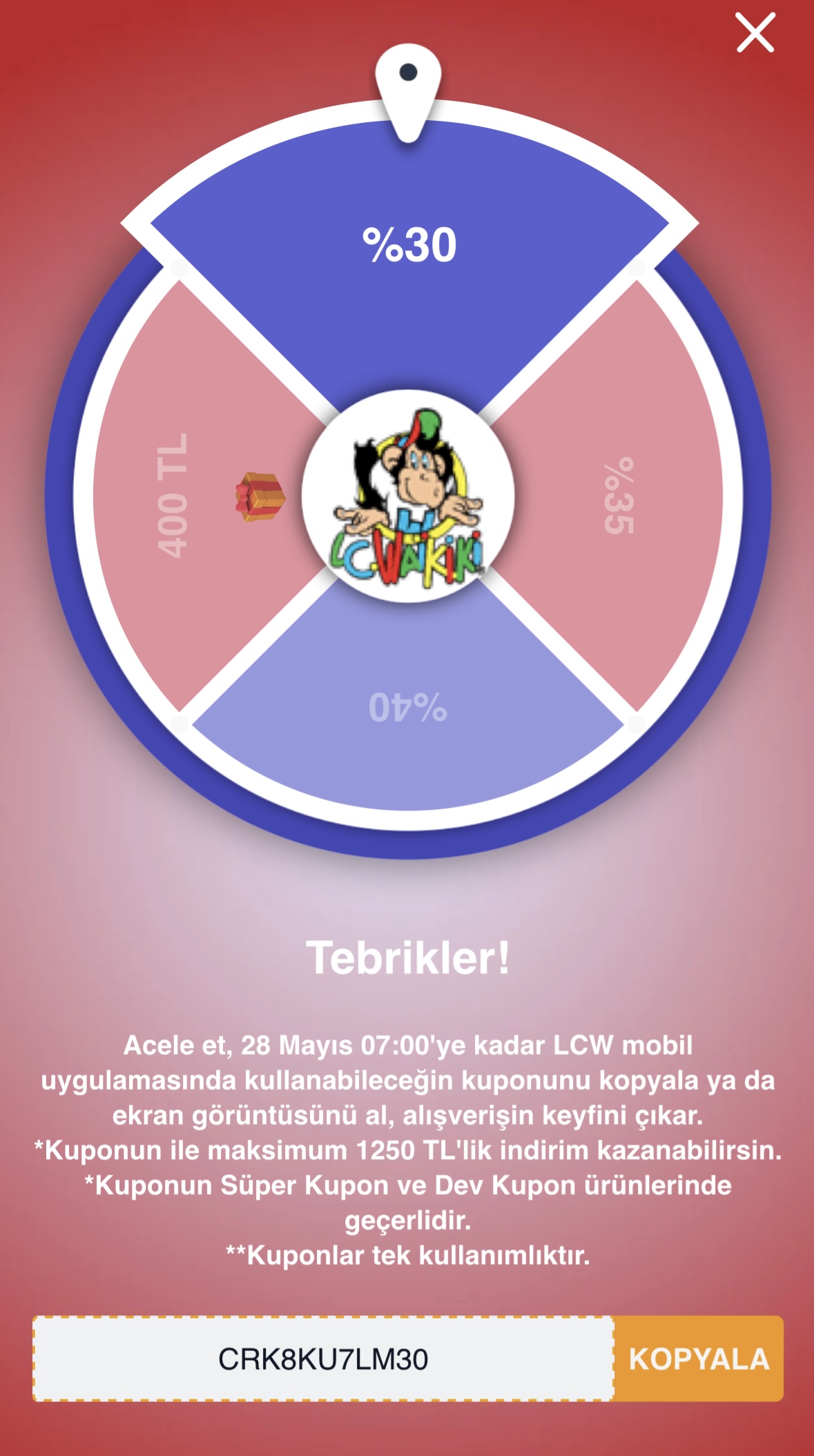Tap the KOPYALA button to copy coupon
Viewport: 814px width, 1456px height.
click(699, 1359)
